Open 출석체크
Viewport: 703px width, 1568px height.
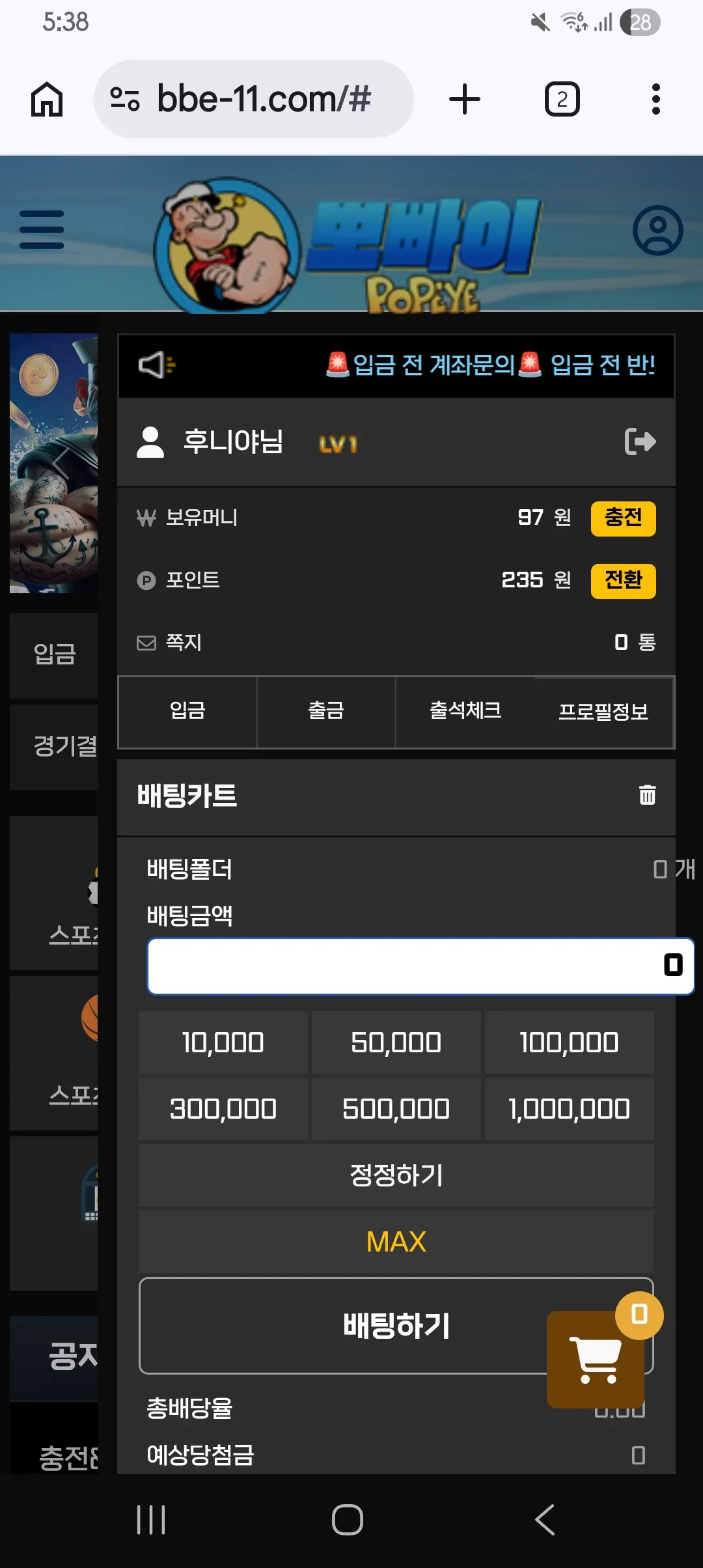[465, 711]
